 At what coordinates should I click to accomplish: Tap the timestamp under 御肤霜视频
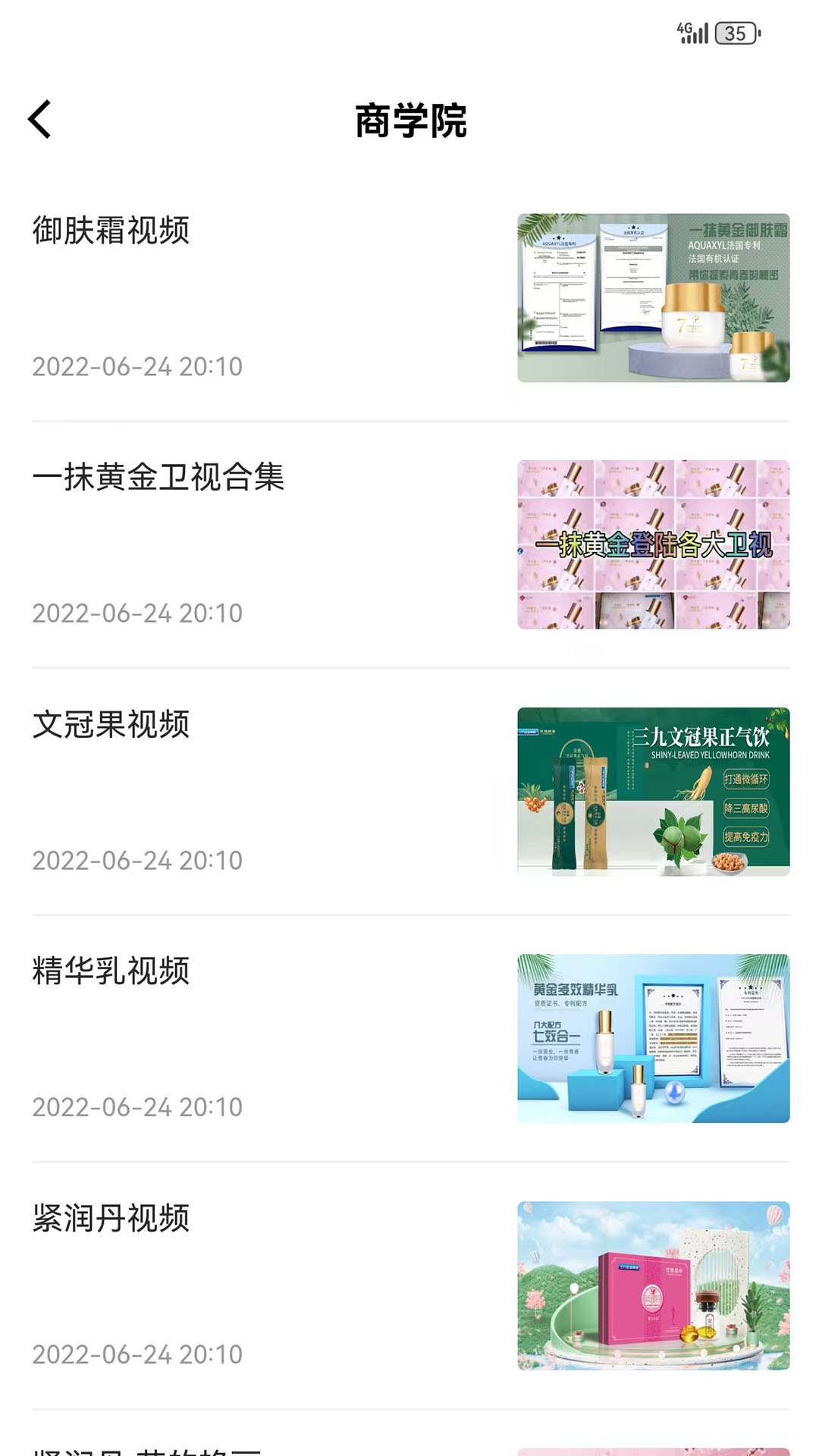tap(136, 367)
